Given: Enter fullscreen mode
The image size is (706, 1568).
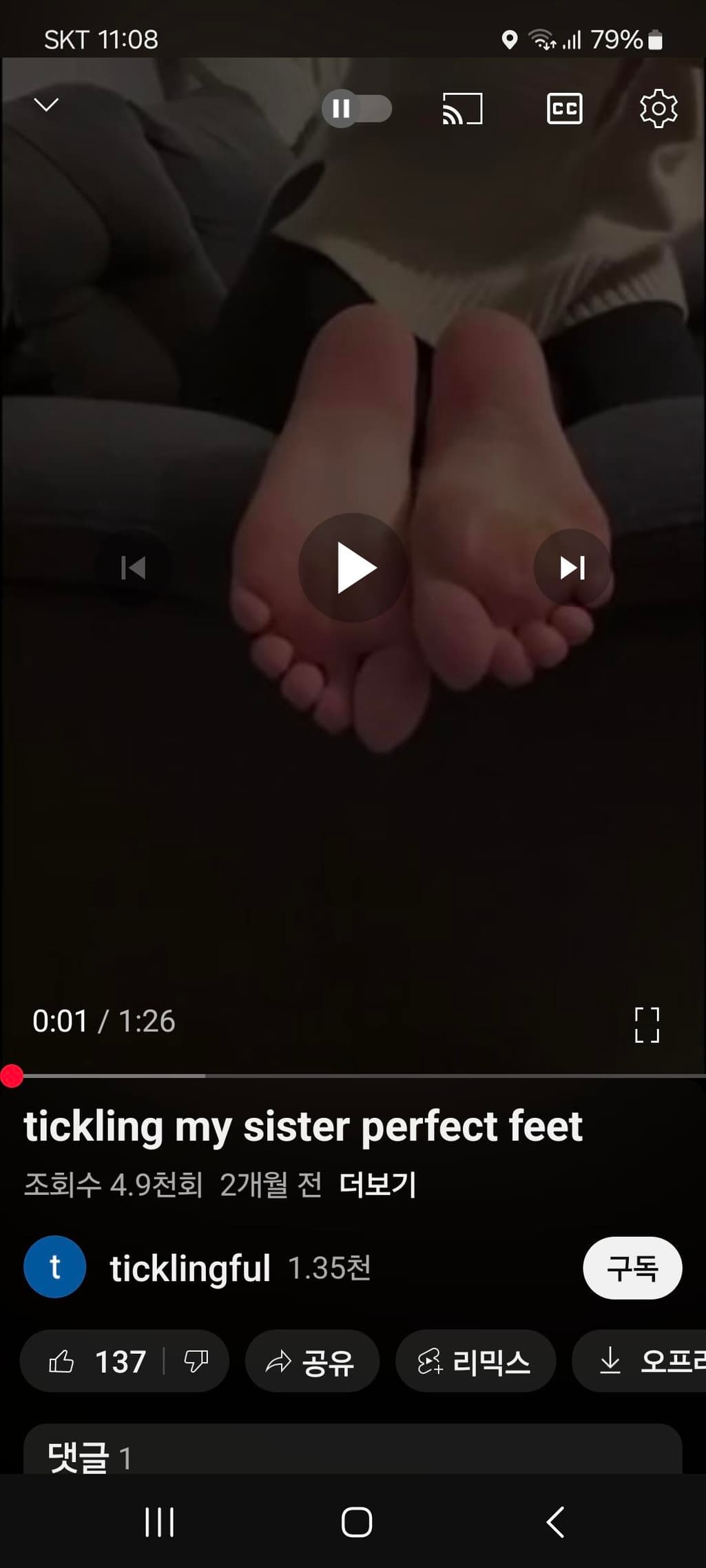Looking at the screenshot, I should click(646, 1025).
